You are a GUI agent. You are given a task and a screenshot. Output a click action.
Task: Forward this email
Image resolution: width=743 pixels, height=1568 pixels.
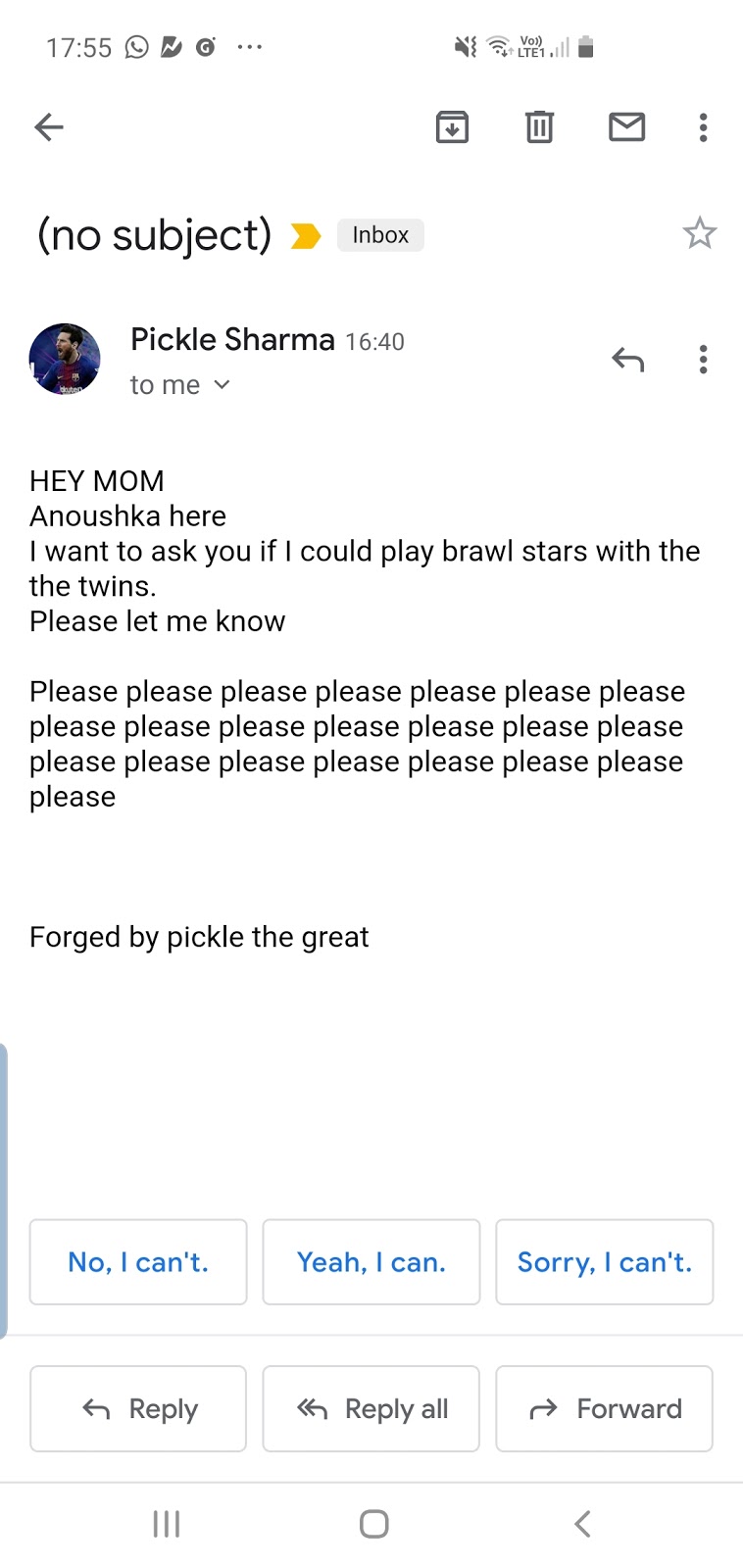click(604, 1408)
